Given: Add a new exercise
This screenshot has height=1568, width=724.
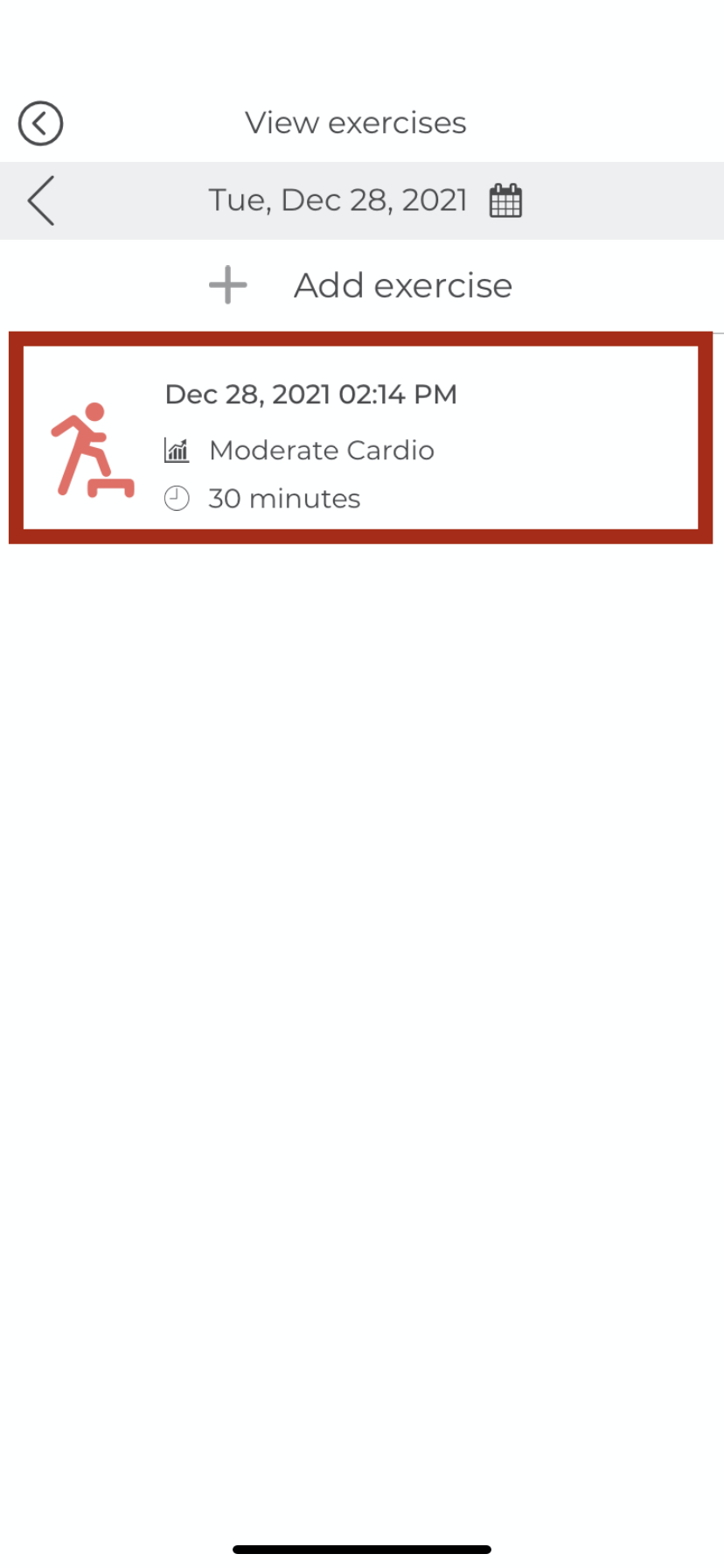Looking at the screenshot, I should point(360,285).
